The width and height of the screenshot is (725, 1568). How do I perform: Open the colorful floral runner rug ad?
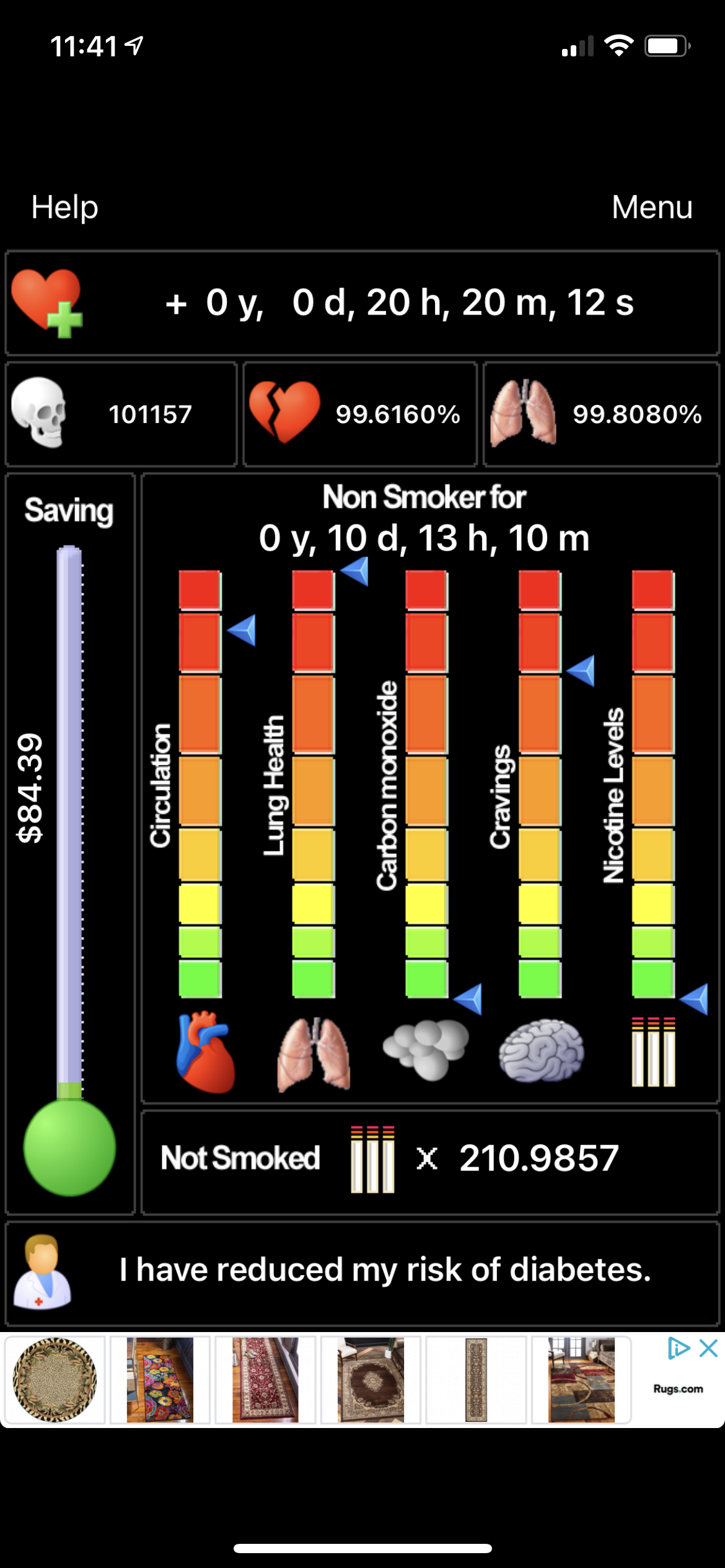[x=160, y=1380]
